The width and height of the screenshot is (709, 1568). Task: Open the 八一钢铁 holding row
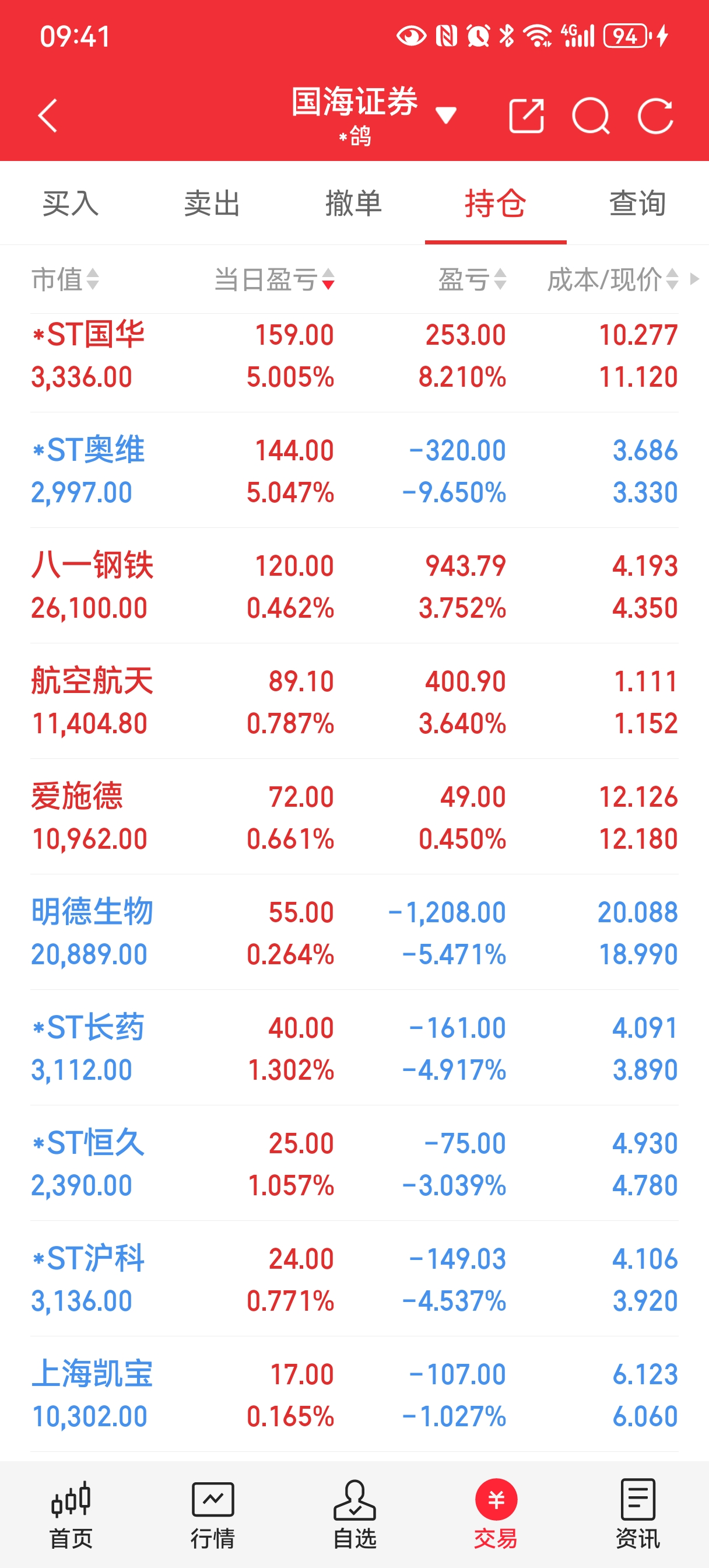354,586
